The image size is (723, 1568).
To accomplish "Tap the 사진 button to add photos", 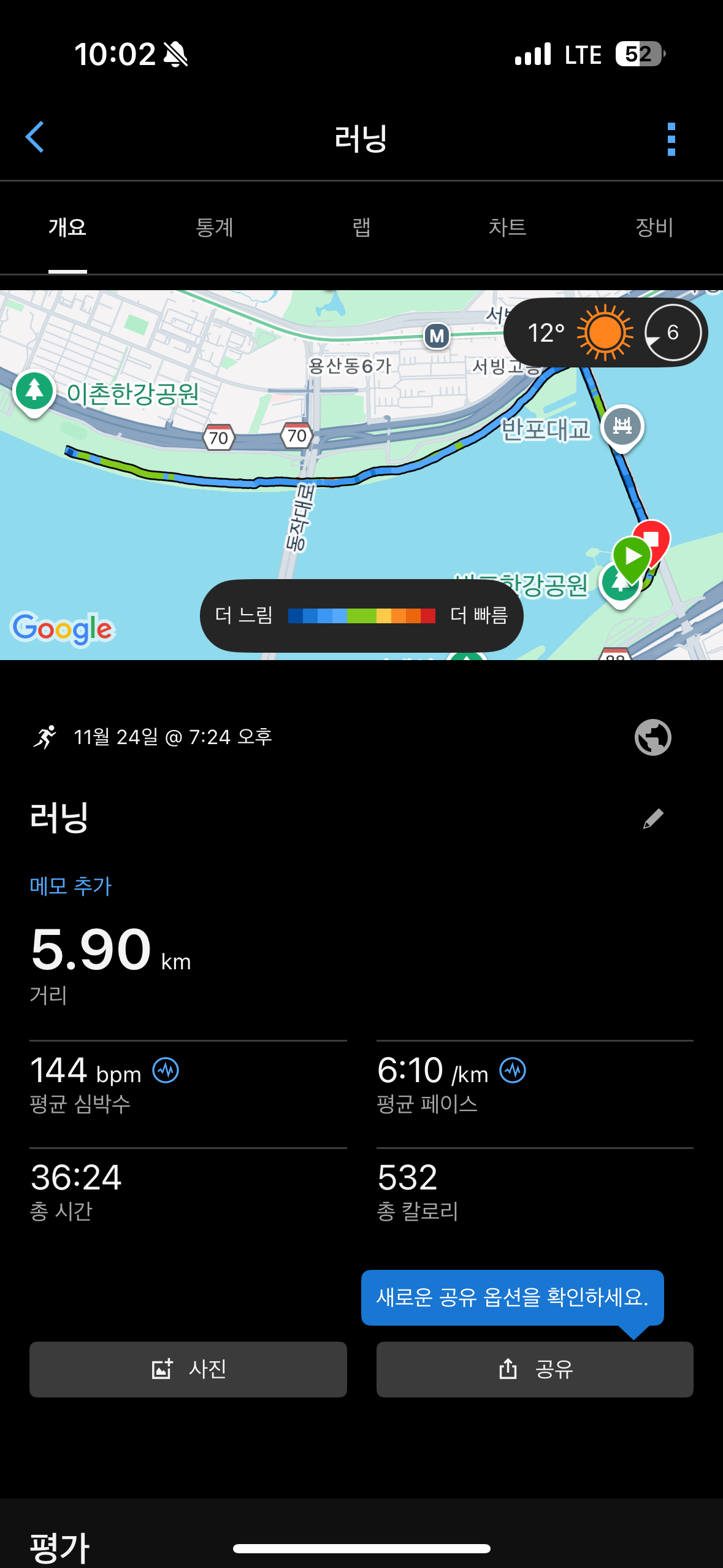I will point(188,1369).
